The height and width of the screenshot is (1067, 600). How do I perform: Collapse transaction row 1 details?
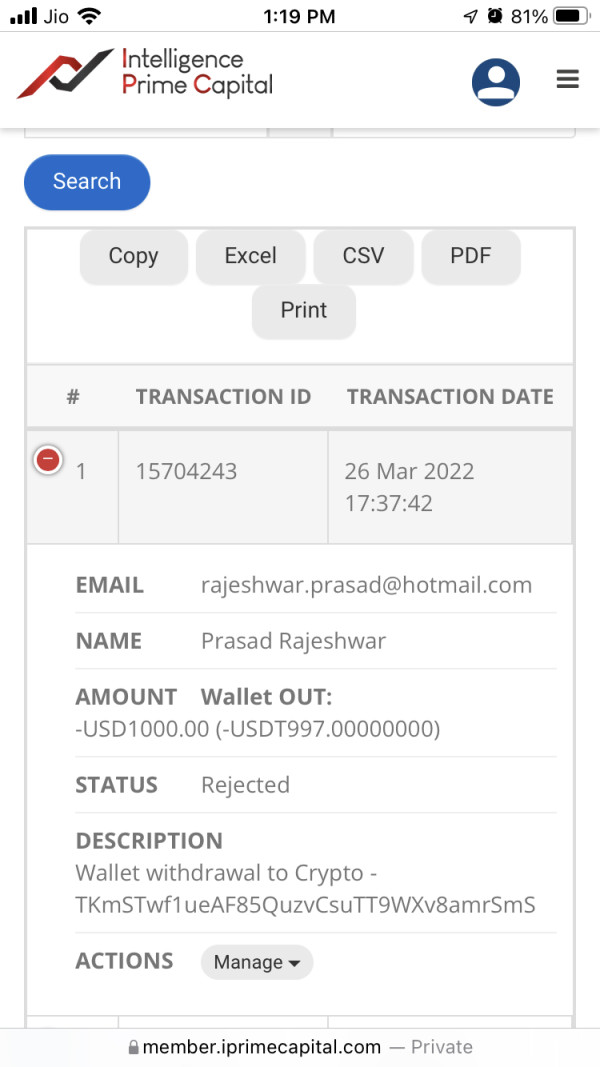pos(48,460)
